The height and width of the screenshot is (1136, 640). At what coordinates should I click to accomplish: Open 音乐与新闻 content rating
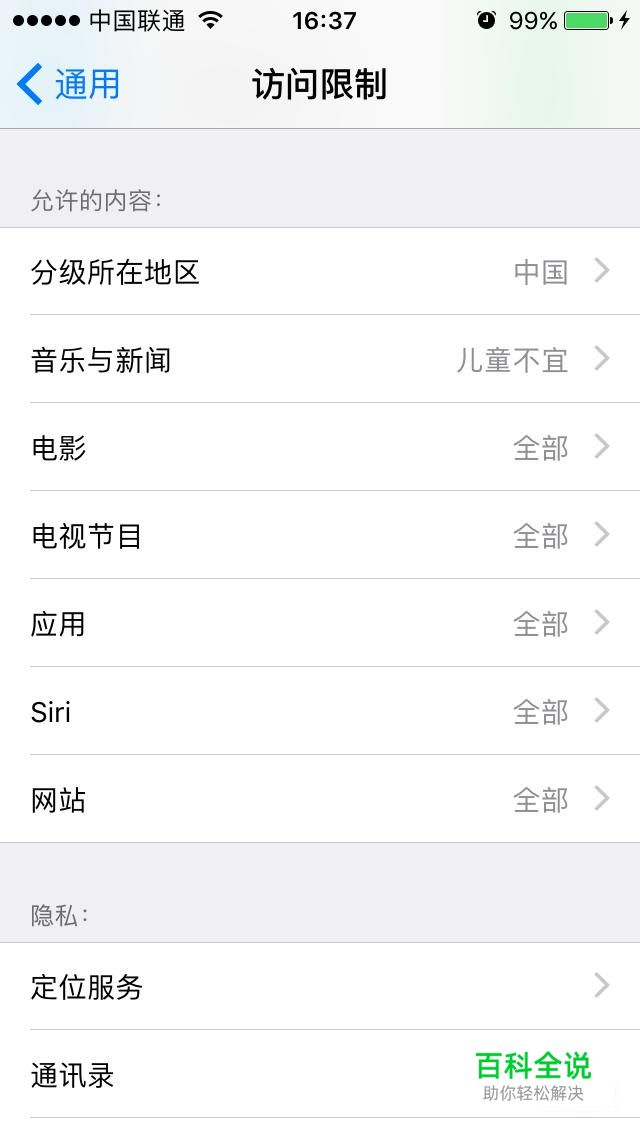pos(320,359)
